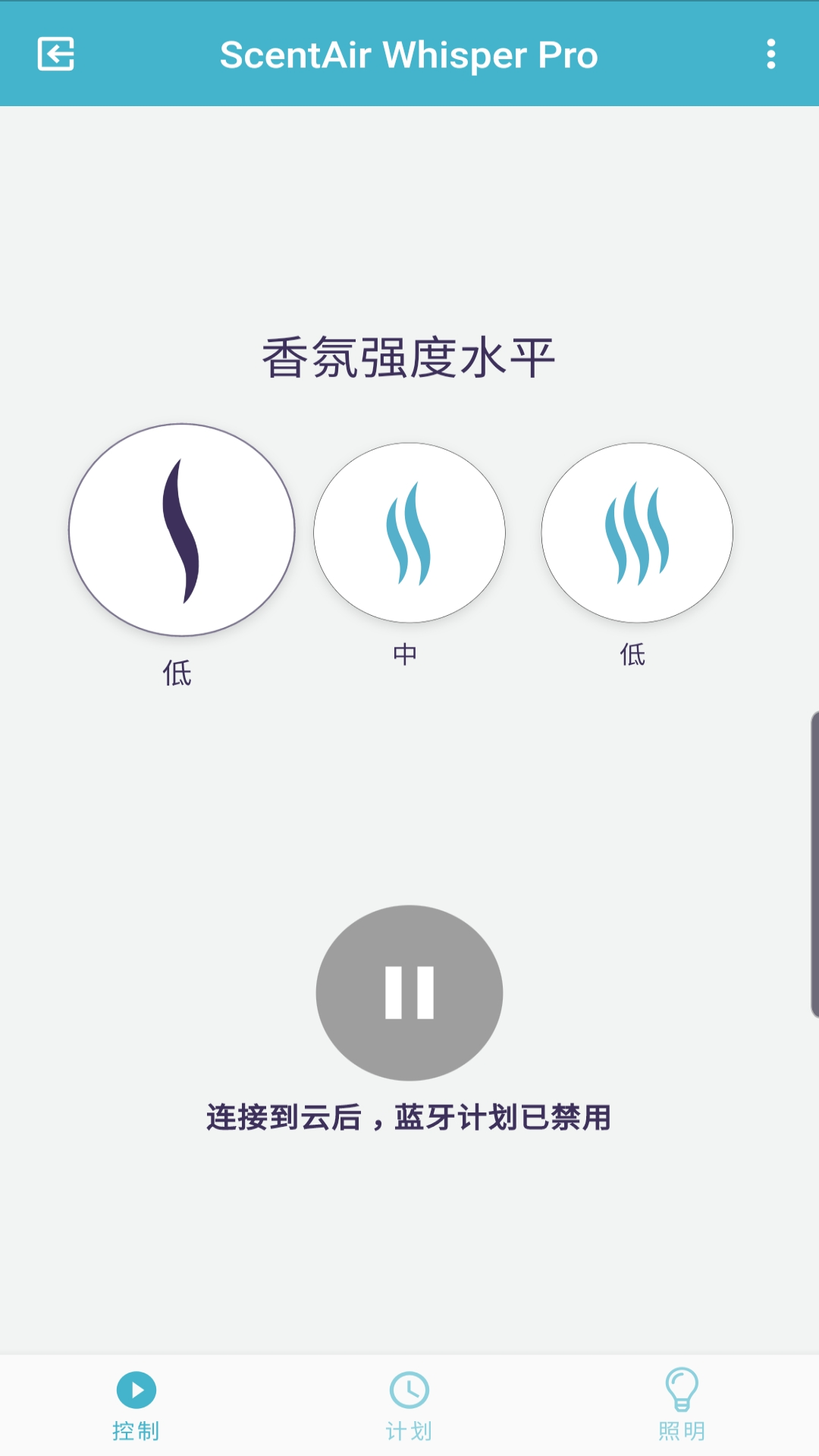Tap the ScentAir Whisper Pro title
Image resolution: width=819 pixels, height=1456 pixels.
pos(409,55)
